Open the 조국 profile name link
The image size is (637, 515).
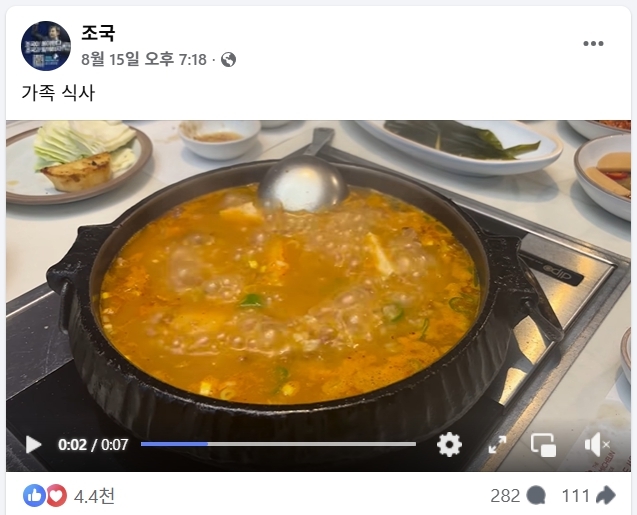point(98,34)
